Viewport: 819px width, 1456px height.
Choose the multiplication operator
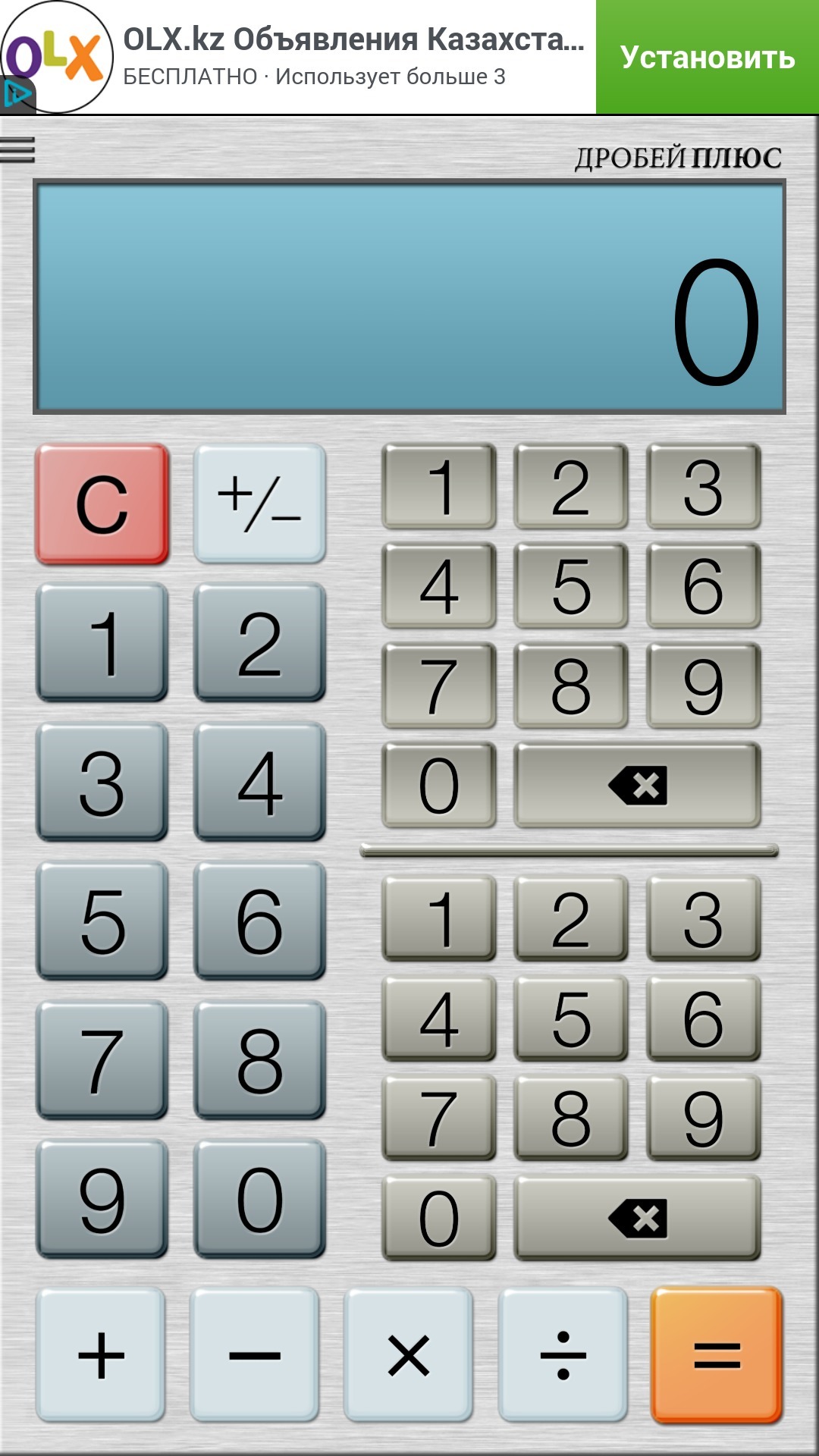click(409, 1354)
